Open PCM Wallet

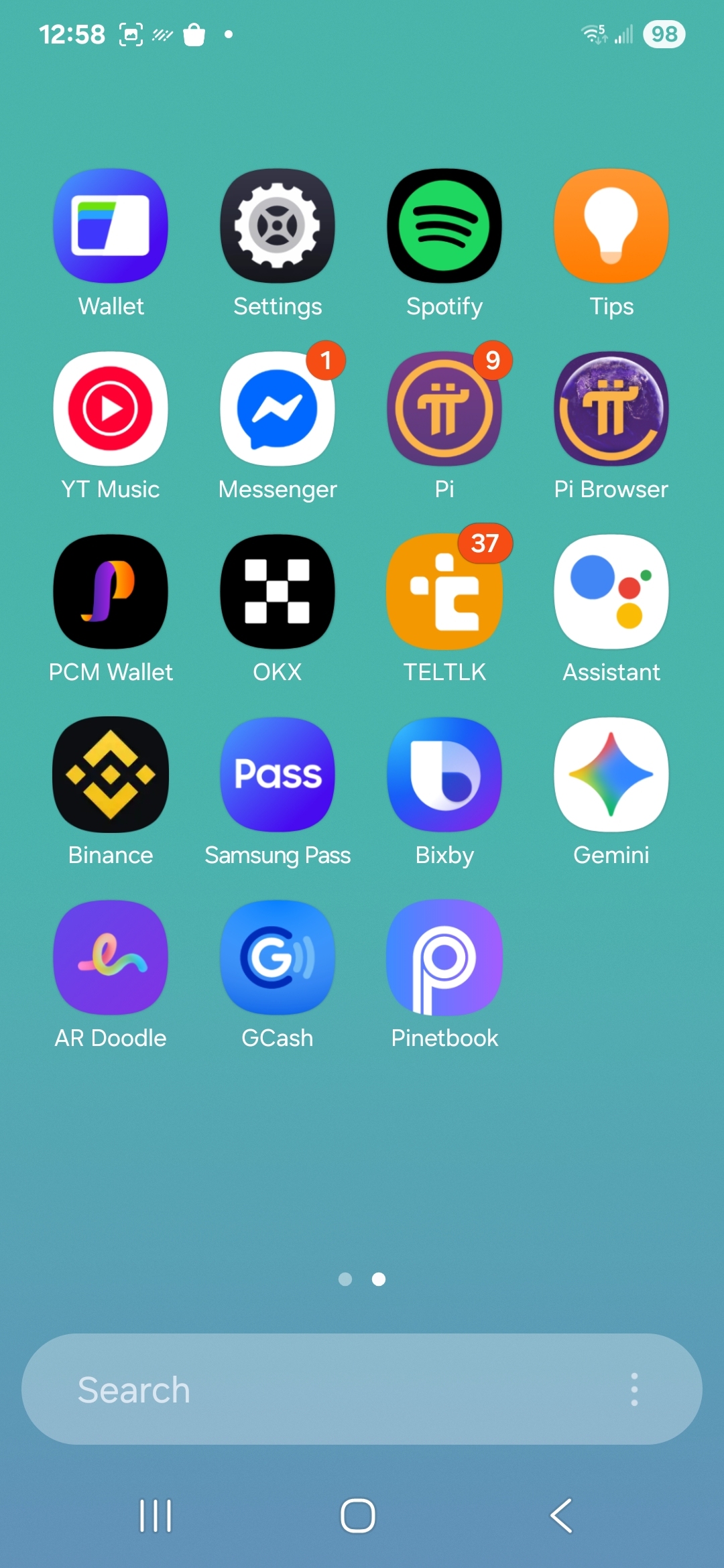(x=111, y=592)
